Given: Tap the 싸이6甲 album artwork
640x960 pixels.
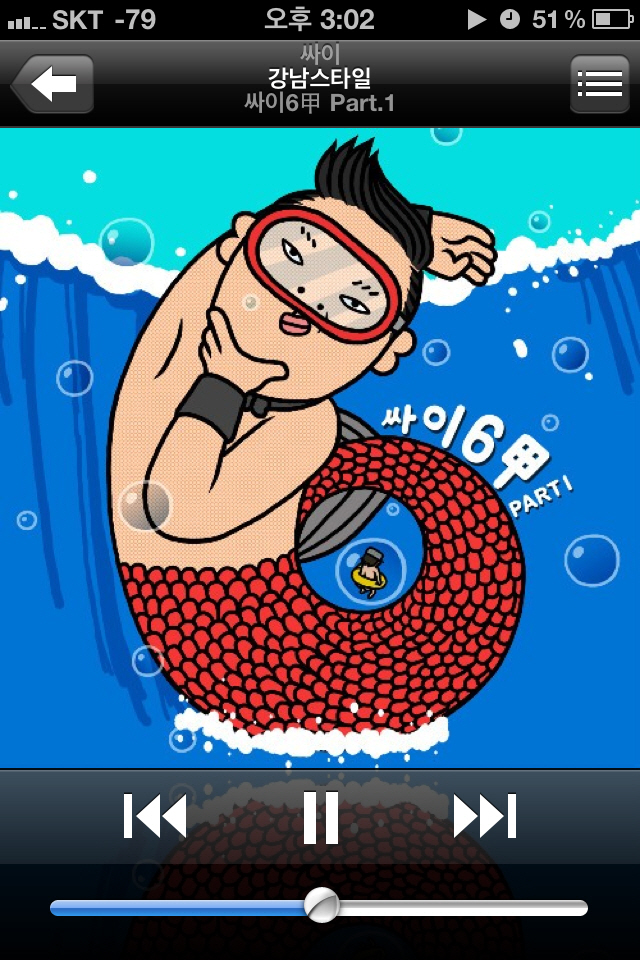Looking at the screenshot, I should click(320, 448).
